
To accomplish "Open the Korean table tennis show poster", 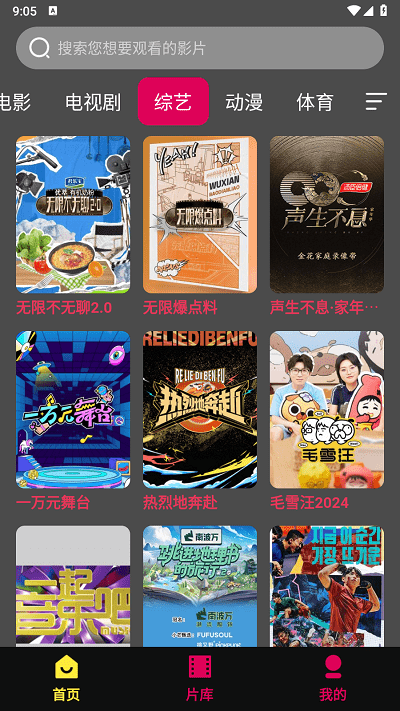I will click(327, 586).
